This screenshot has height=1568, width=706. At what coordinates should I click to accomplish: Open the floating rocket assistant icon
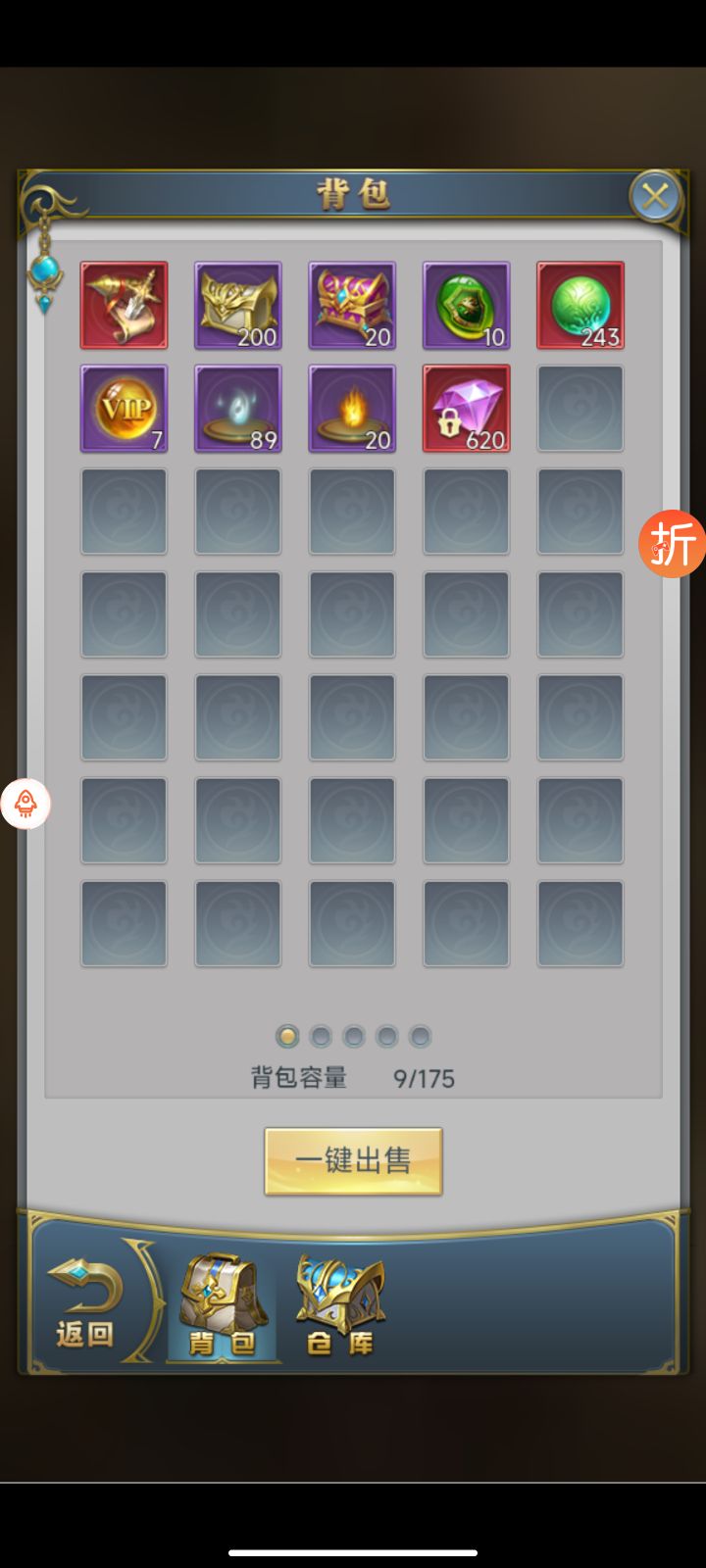tap(25, 804)
